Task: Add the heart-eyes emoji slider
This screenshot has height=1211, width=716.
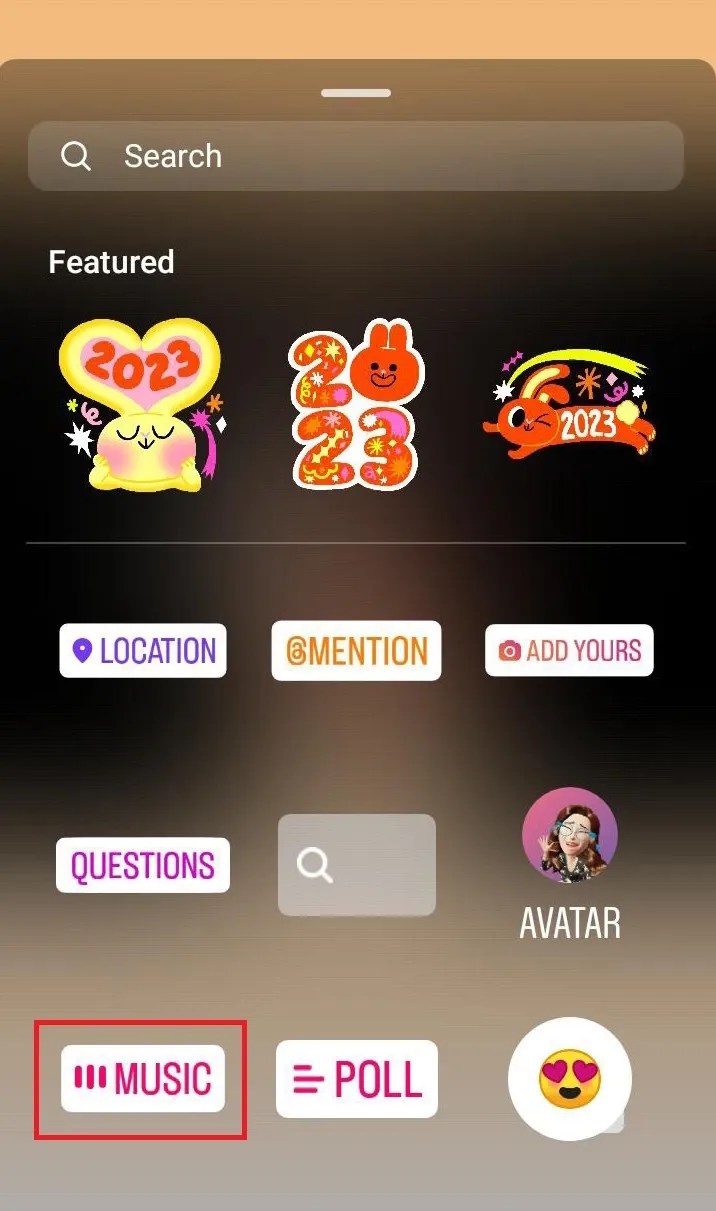Action: click(x=569, y=1078)
